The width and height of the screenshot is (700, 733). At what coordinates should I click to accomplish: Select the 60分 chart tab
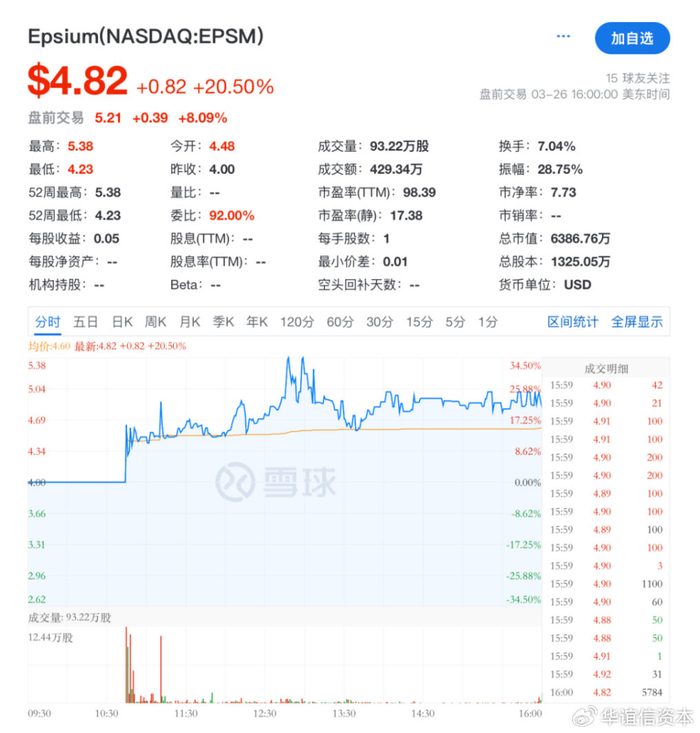click(x=340, y=321)
